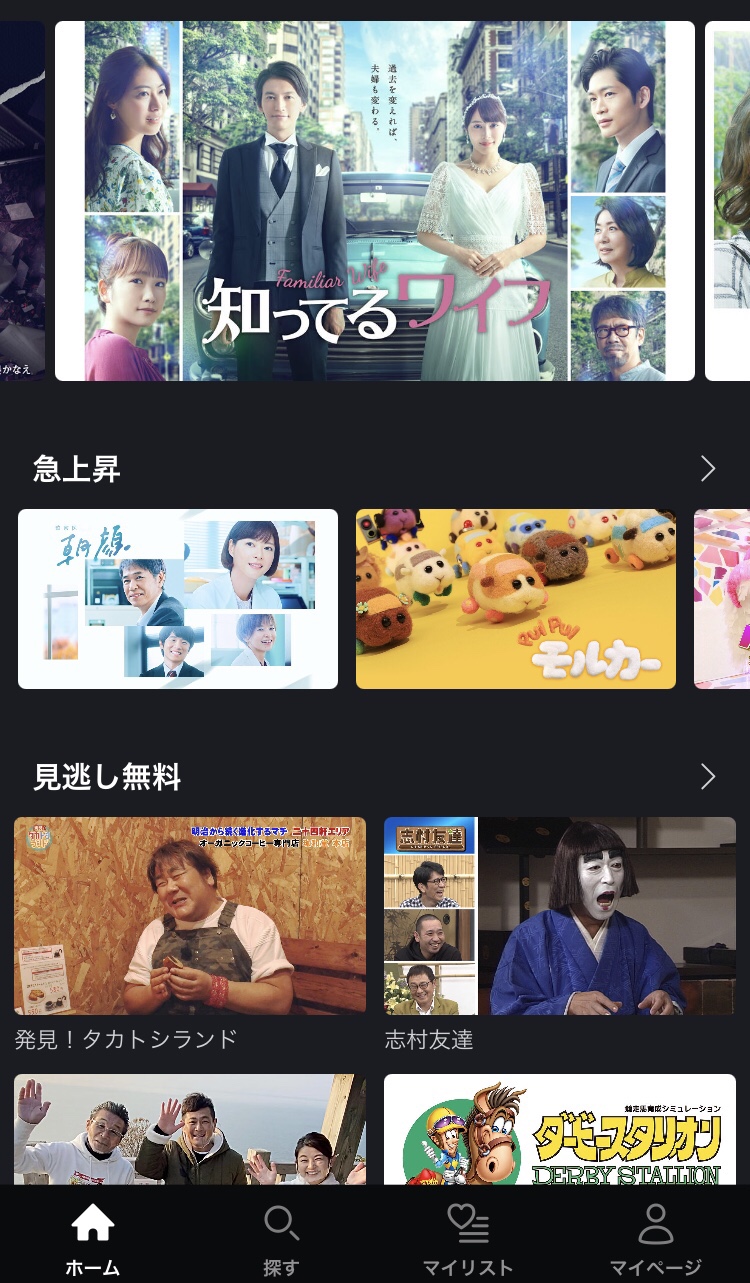Expand the 急上昇 section via its chevron

pos(708,468)
